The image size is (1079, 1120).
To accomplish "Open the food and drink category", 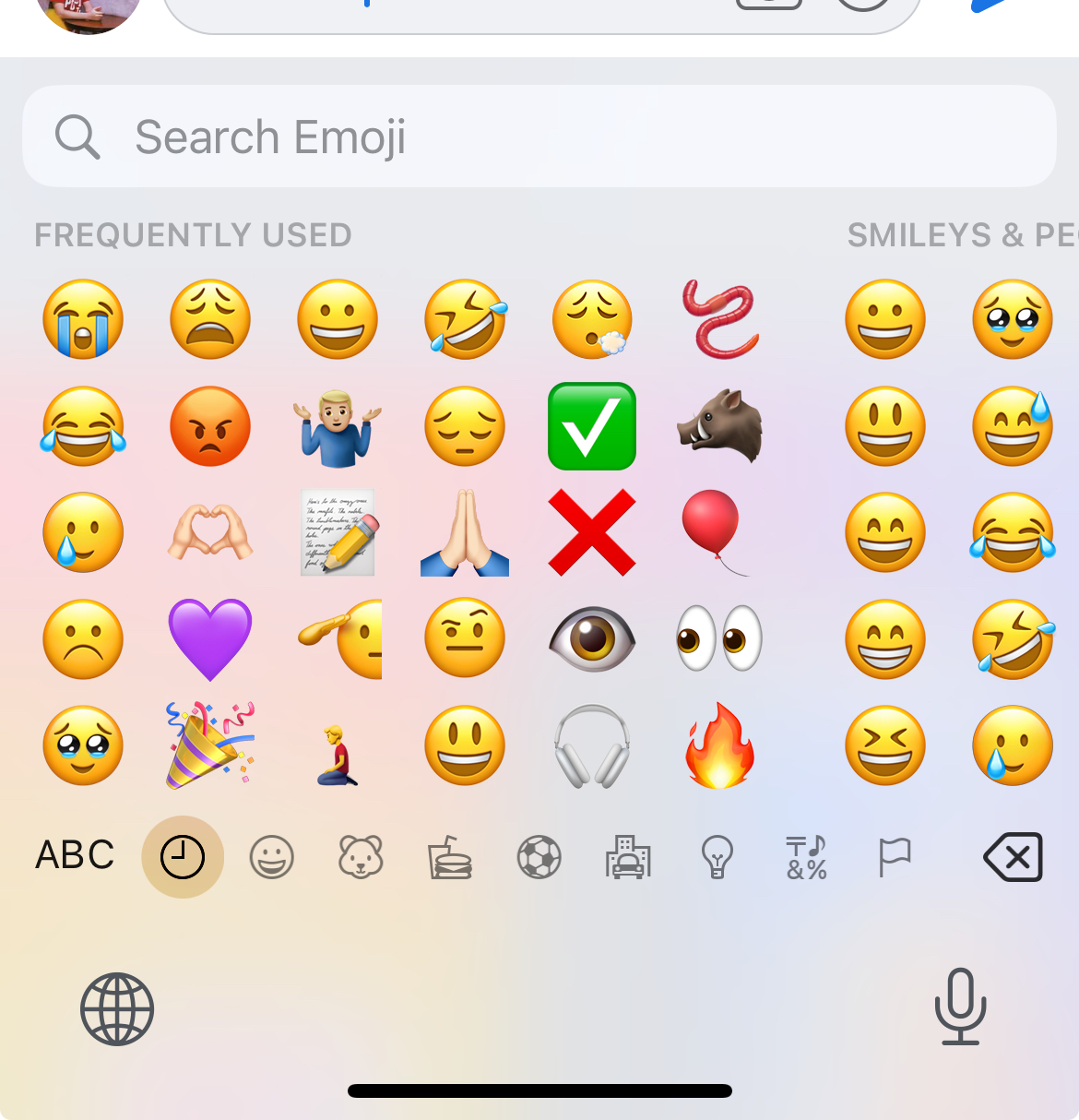I will [450, 857].
